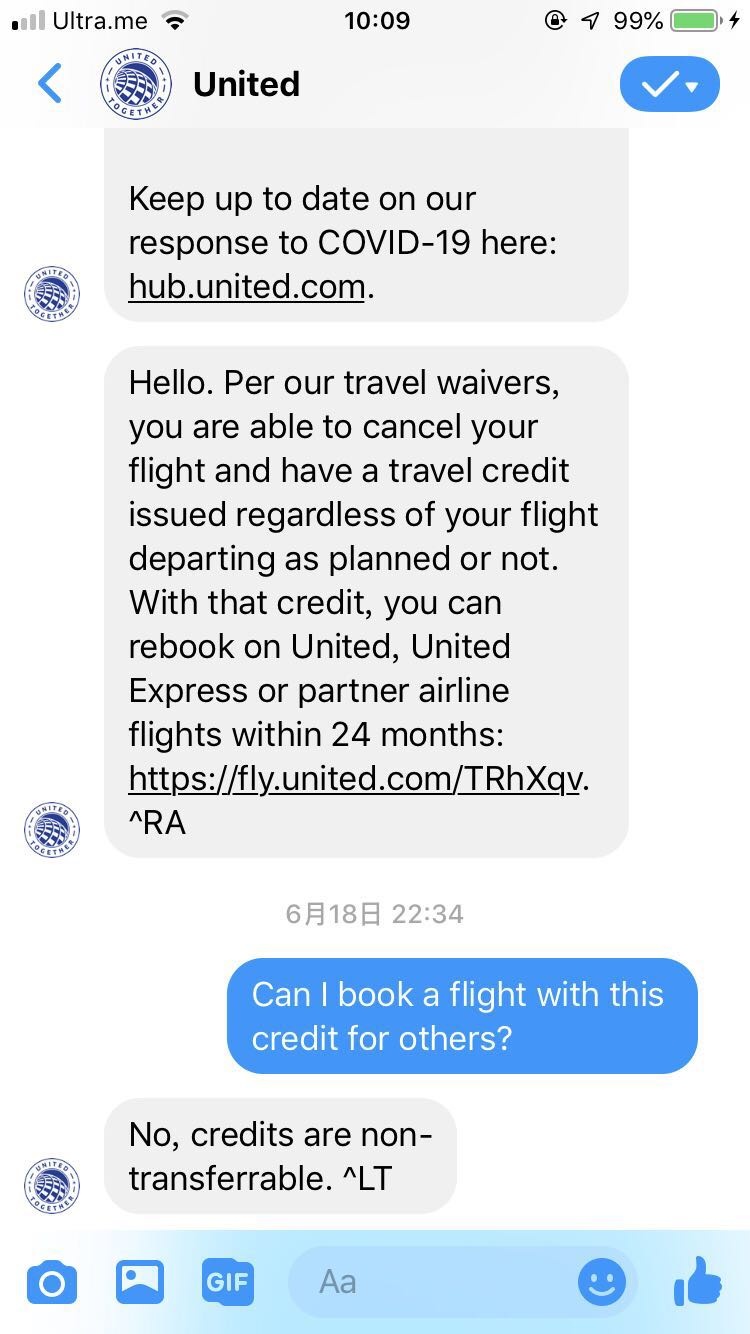Screen dimensions: 750x1334
Task: Open United's profile from the header
Action: 200,84
